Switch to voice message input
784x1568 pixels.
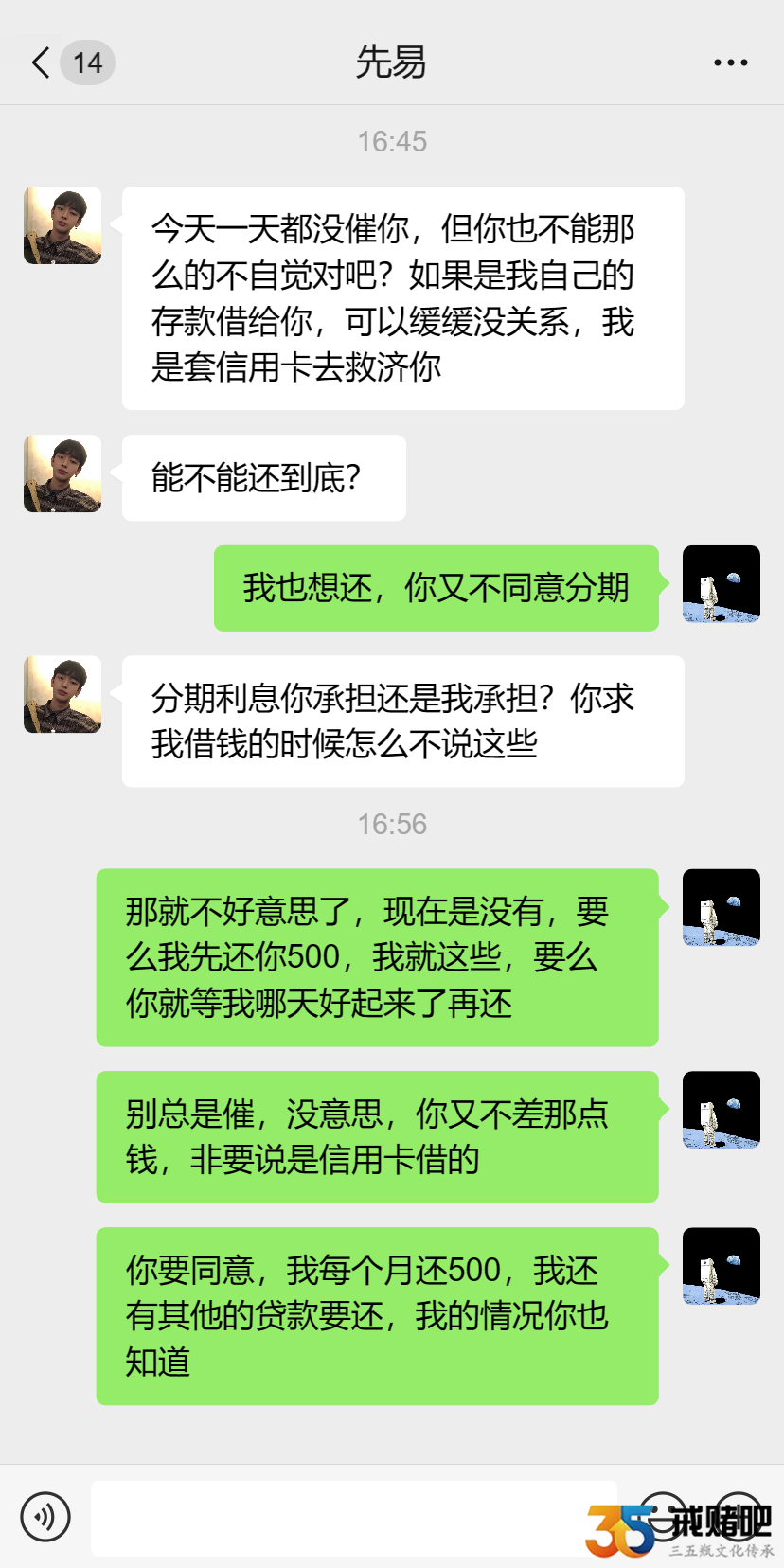[x=45, y=1516]
